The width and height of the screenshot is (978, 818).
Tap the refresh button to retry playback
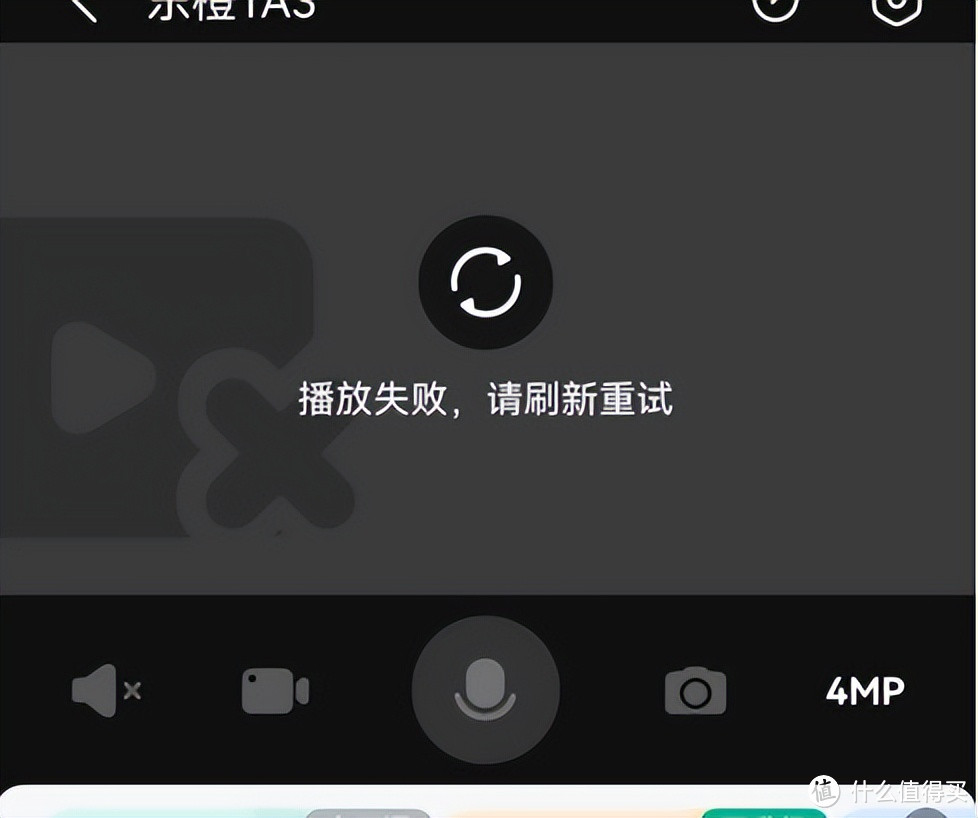tap(486, 282)
